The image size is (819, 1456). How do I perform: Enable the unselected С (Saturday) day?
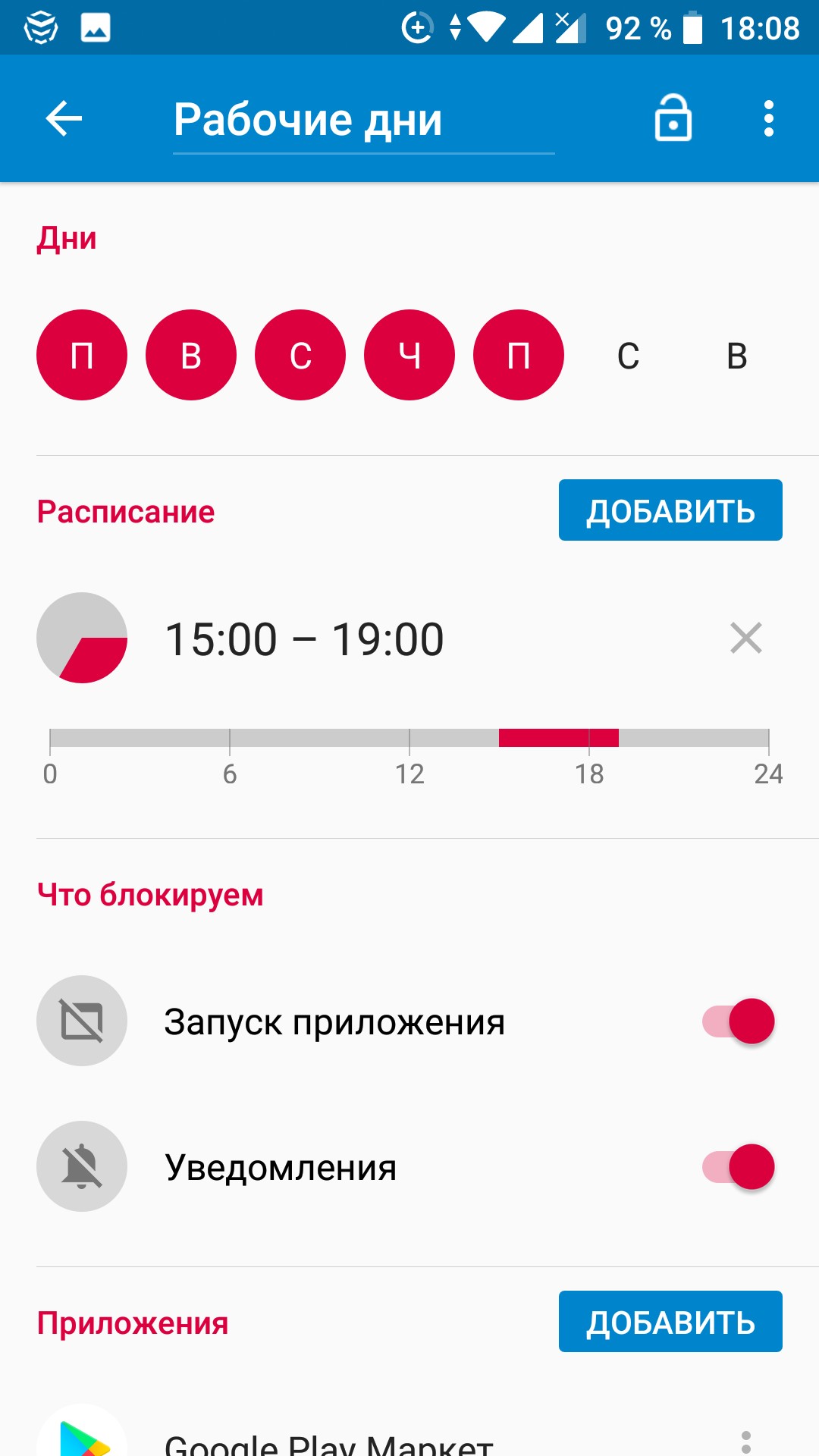pyautogui.click(x=628, y=355)
